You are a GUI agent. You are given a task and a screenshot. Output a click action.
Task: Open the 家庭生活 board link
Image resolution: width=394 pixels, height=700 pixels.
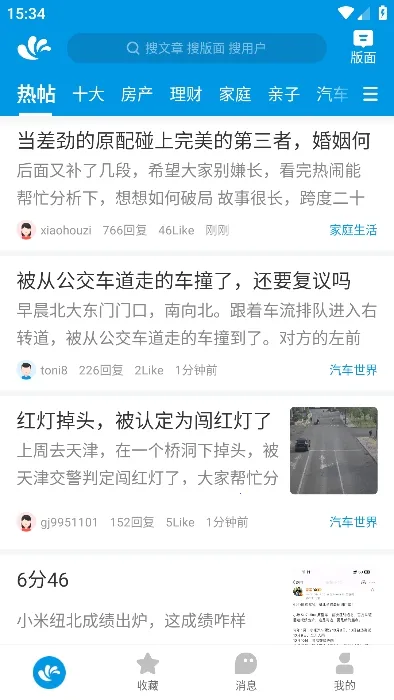tap(353, 230)
